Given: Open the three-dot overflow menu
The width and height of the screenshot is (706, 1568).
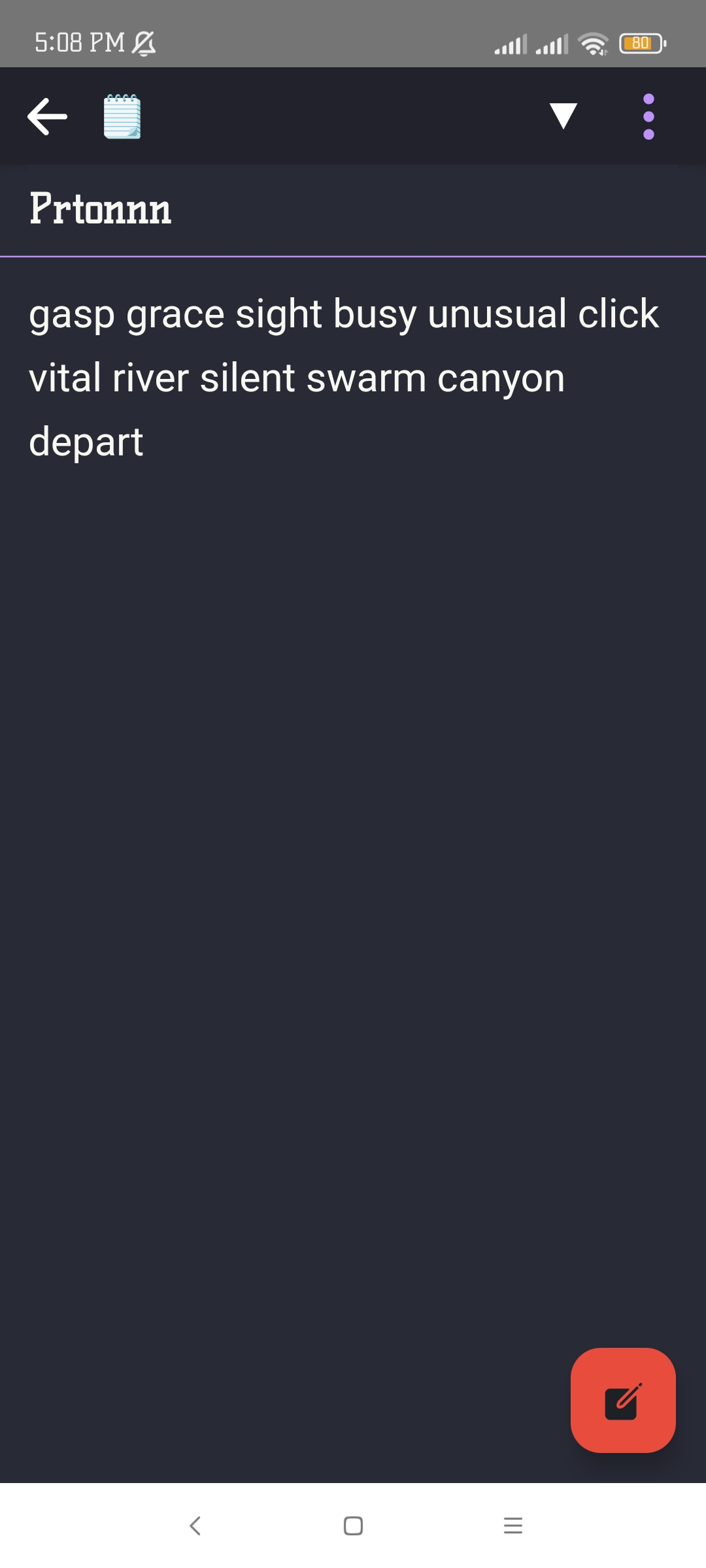Looking at the screenshot, I should pos(648,116).
